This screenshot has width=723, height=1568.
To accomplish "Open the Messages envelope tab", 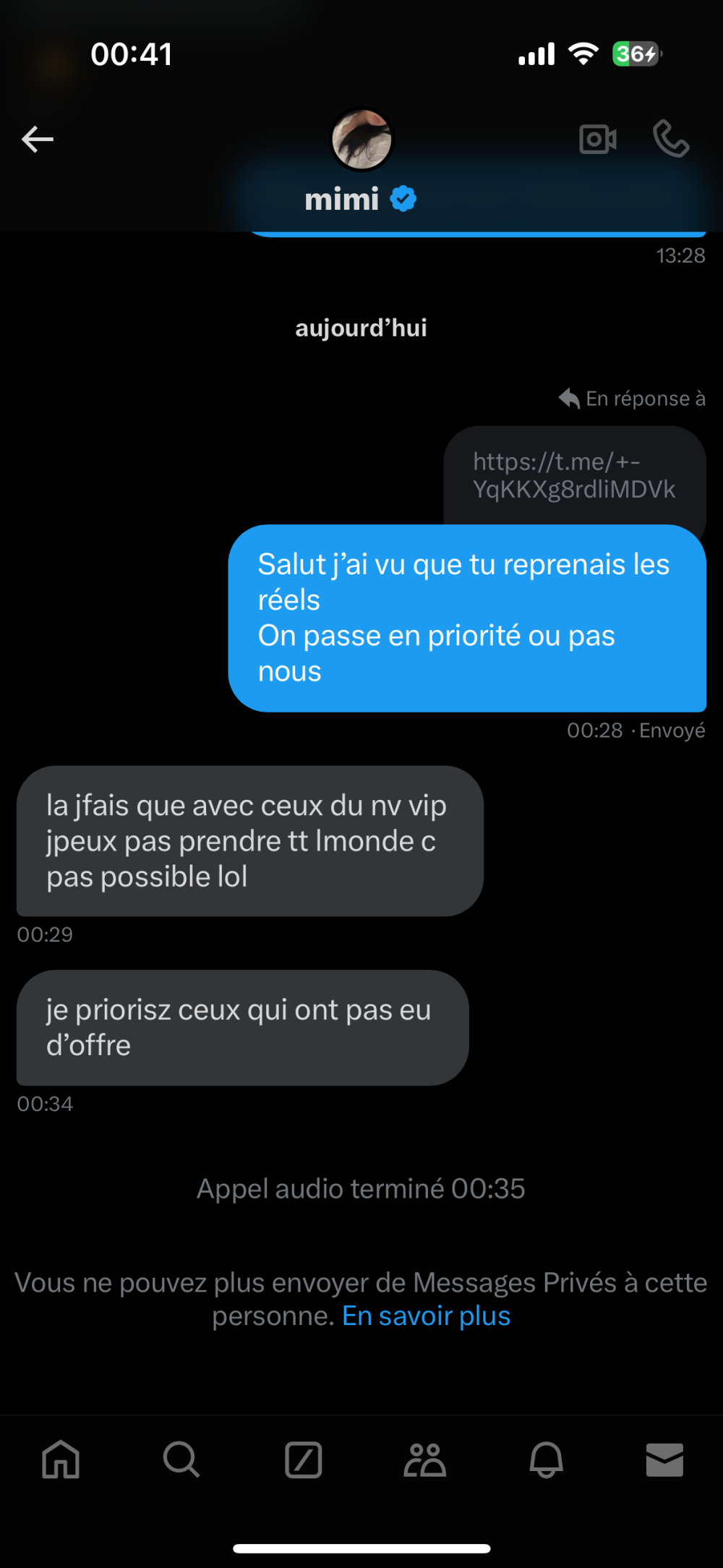I will coord(664,1460).
